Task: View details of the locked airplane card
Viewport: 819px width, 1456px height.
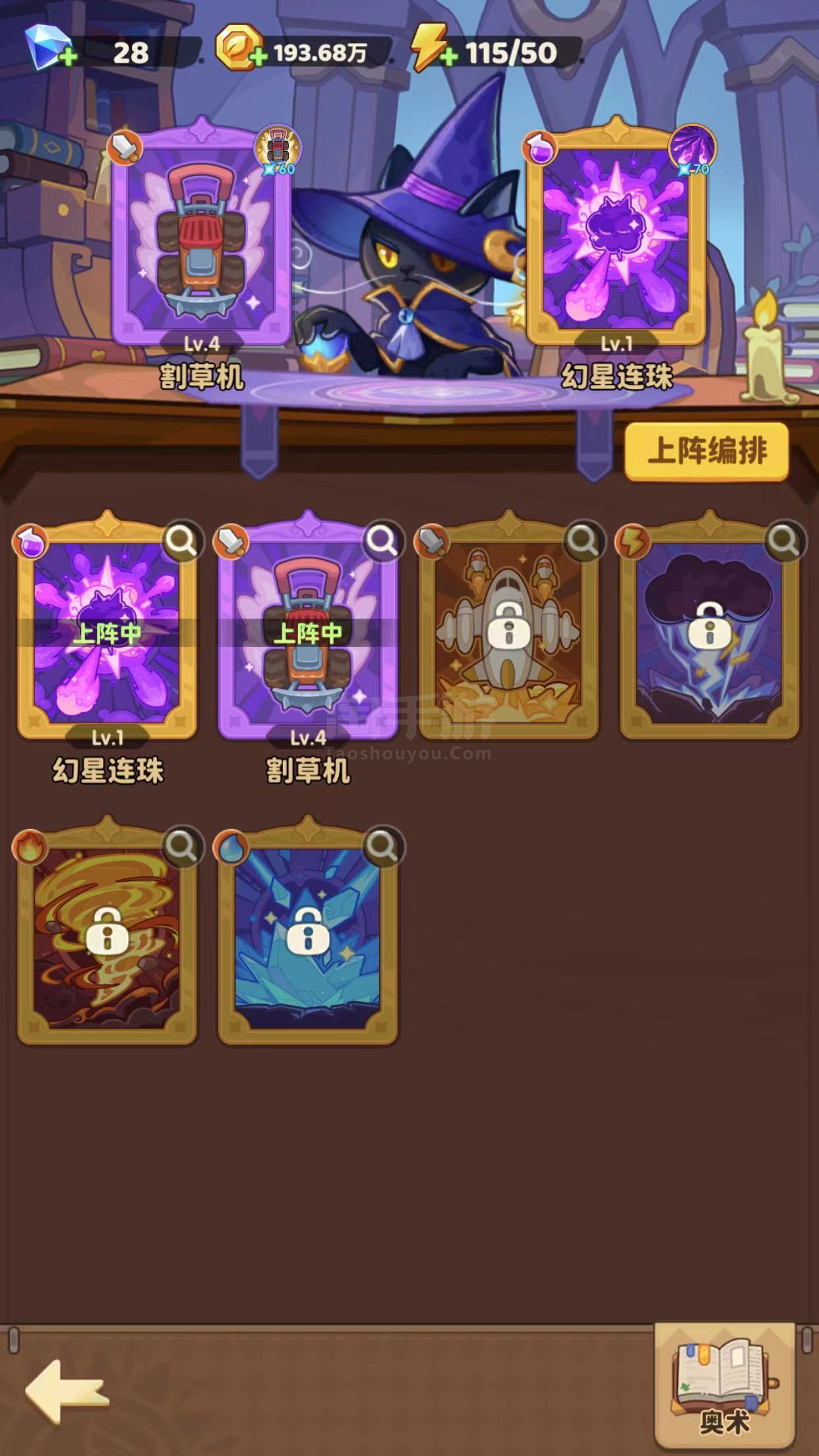Action: pos(583,542)
